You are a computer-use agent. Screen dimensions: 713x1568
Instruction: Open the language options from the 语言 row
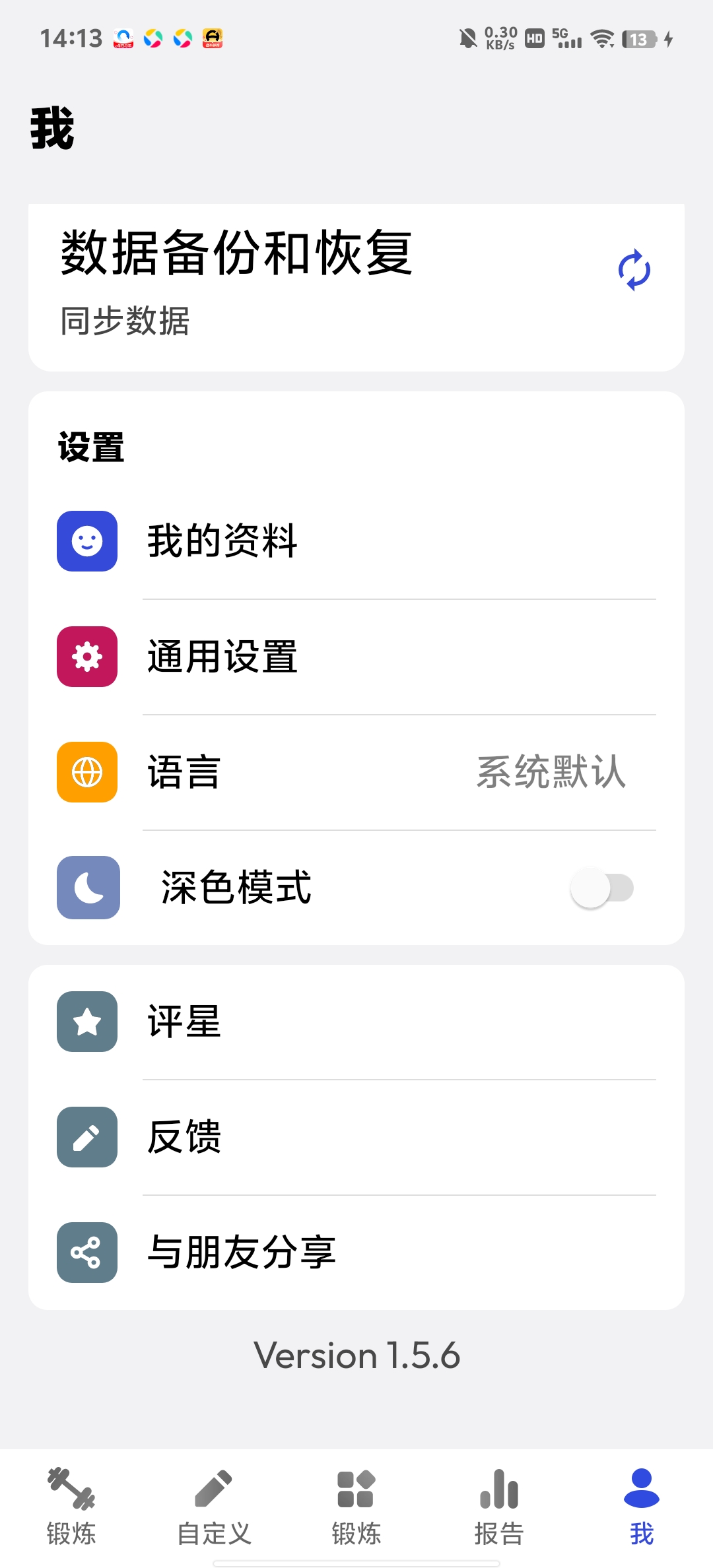(x=356, y=772)
